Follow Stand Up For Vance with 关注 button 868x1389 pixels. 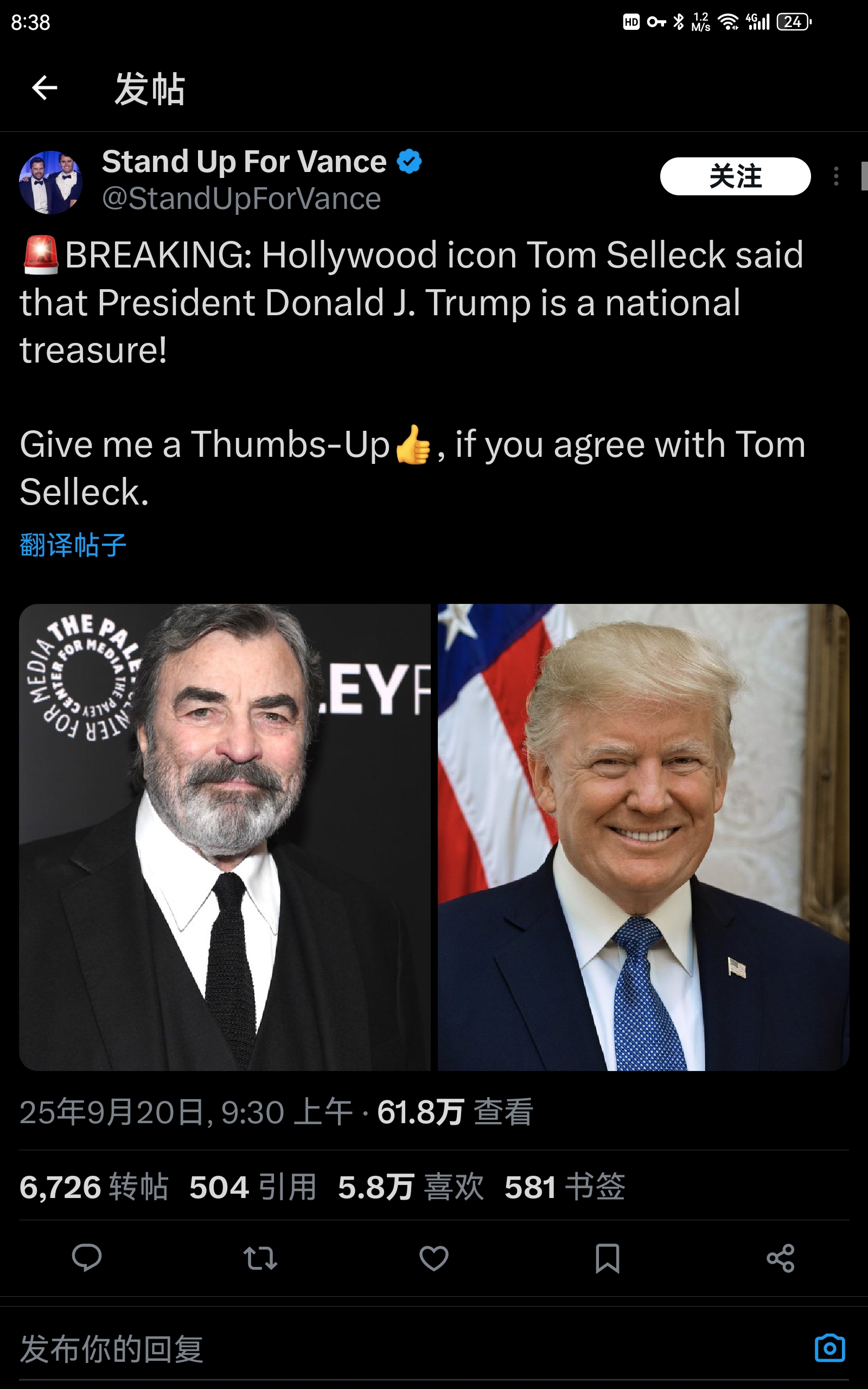[x=735, y=176]
